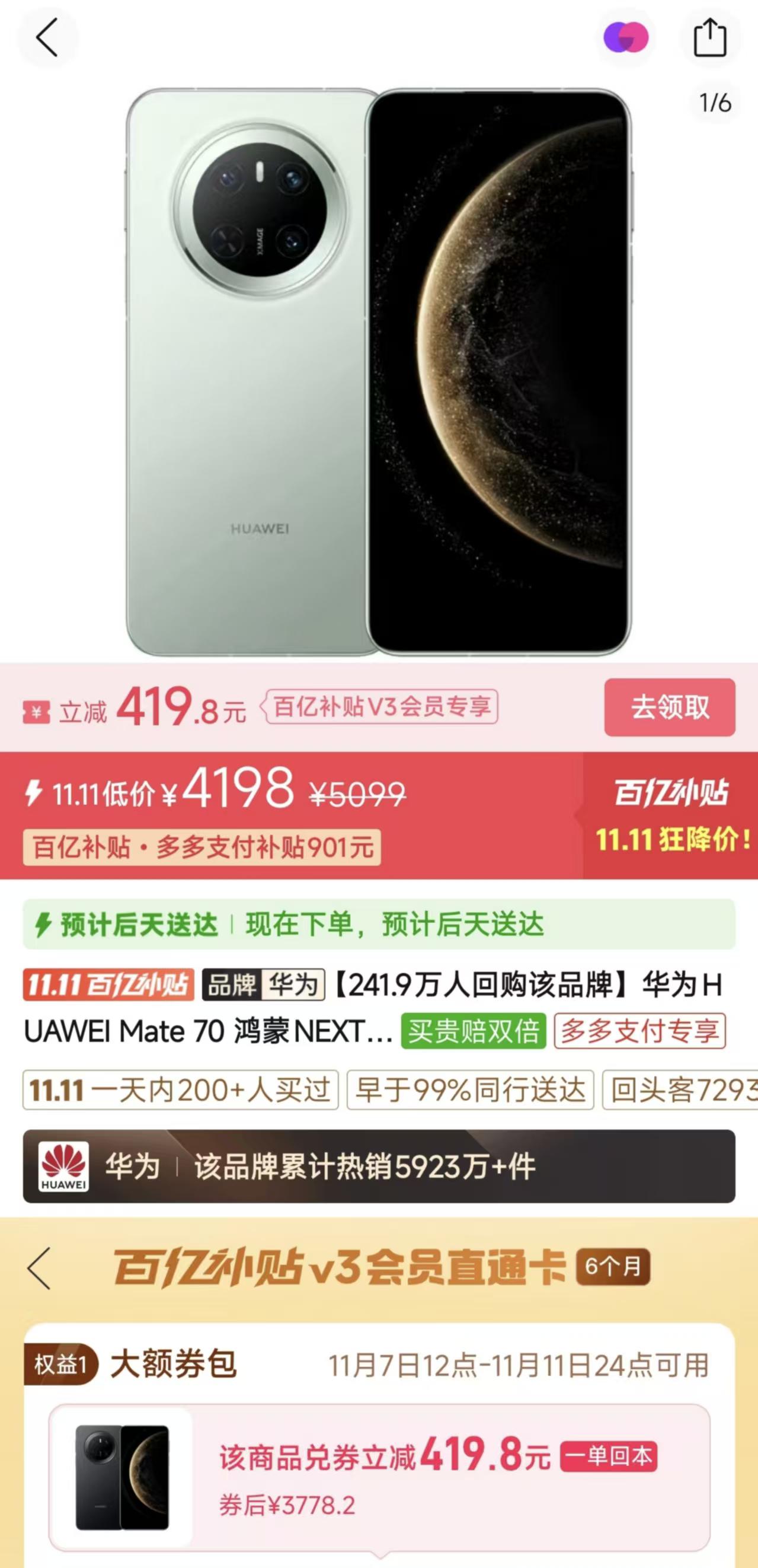Open the 多多支付专享 badge
The height and width of the screenshot is (1568, 758).
click(x=639, y=1031)
